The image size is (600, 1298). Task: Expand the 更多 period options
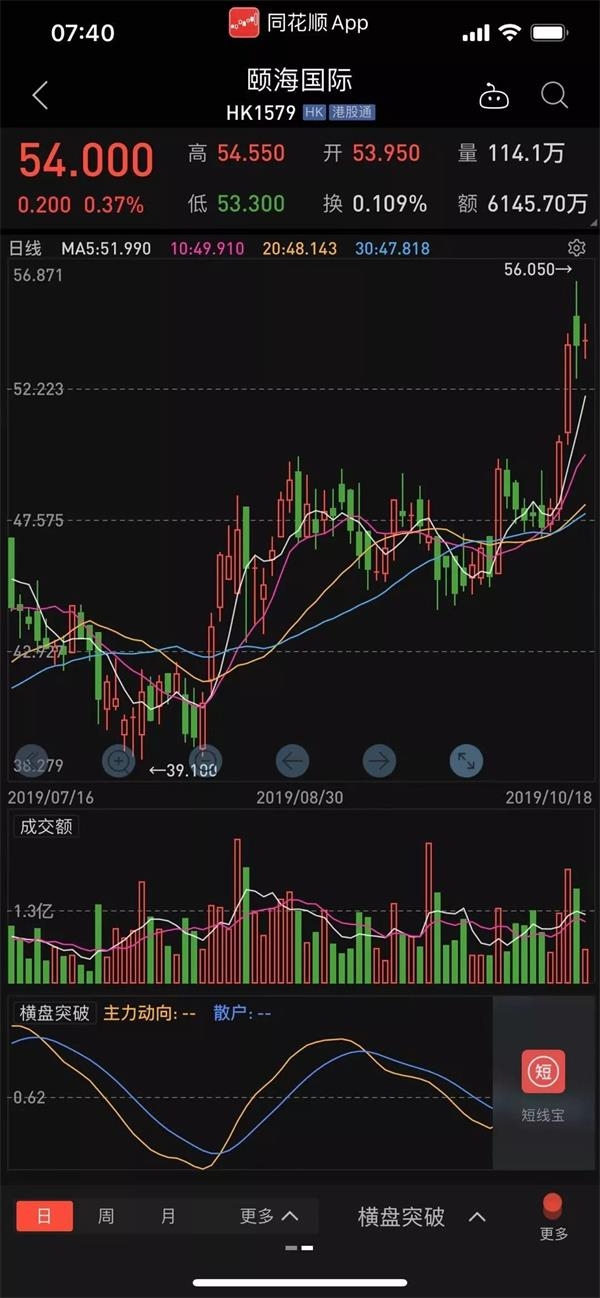[269, 1216]
